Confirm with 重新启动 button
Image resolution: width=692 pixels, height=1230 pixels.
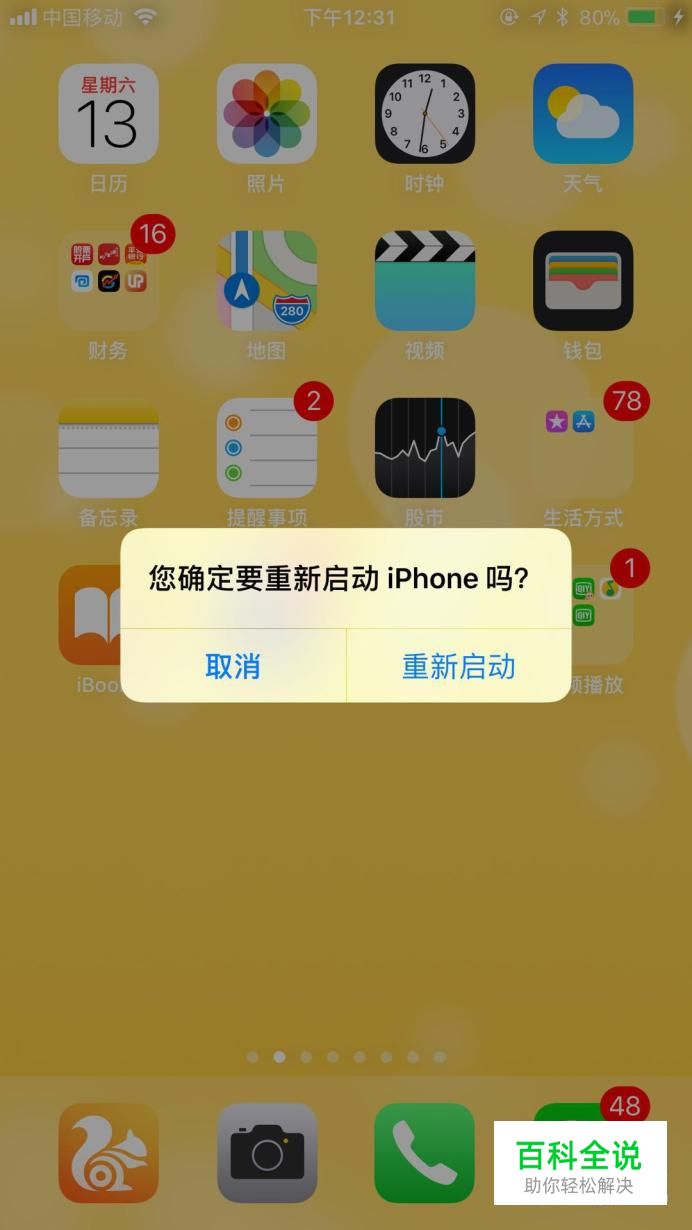tap(458, 666)
